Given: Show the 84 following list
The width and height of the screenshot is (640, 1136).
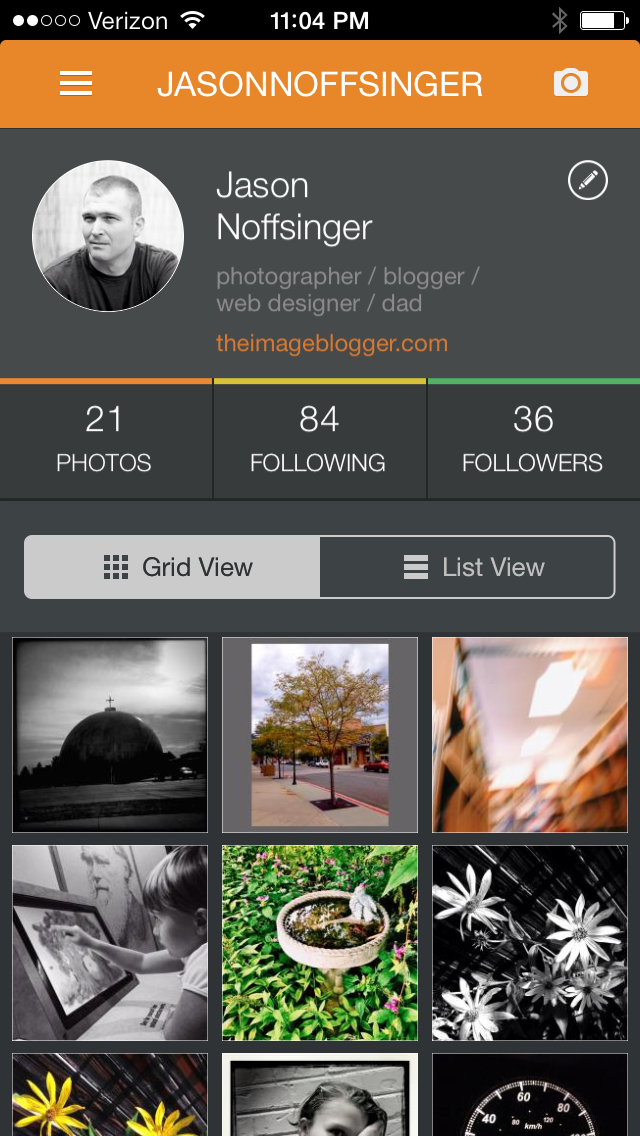Looking at the screenshot, I should pyautogui.click(x=319, y=440).
